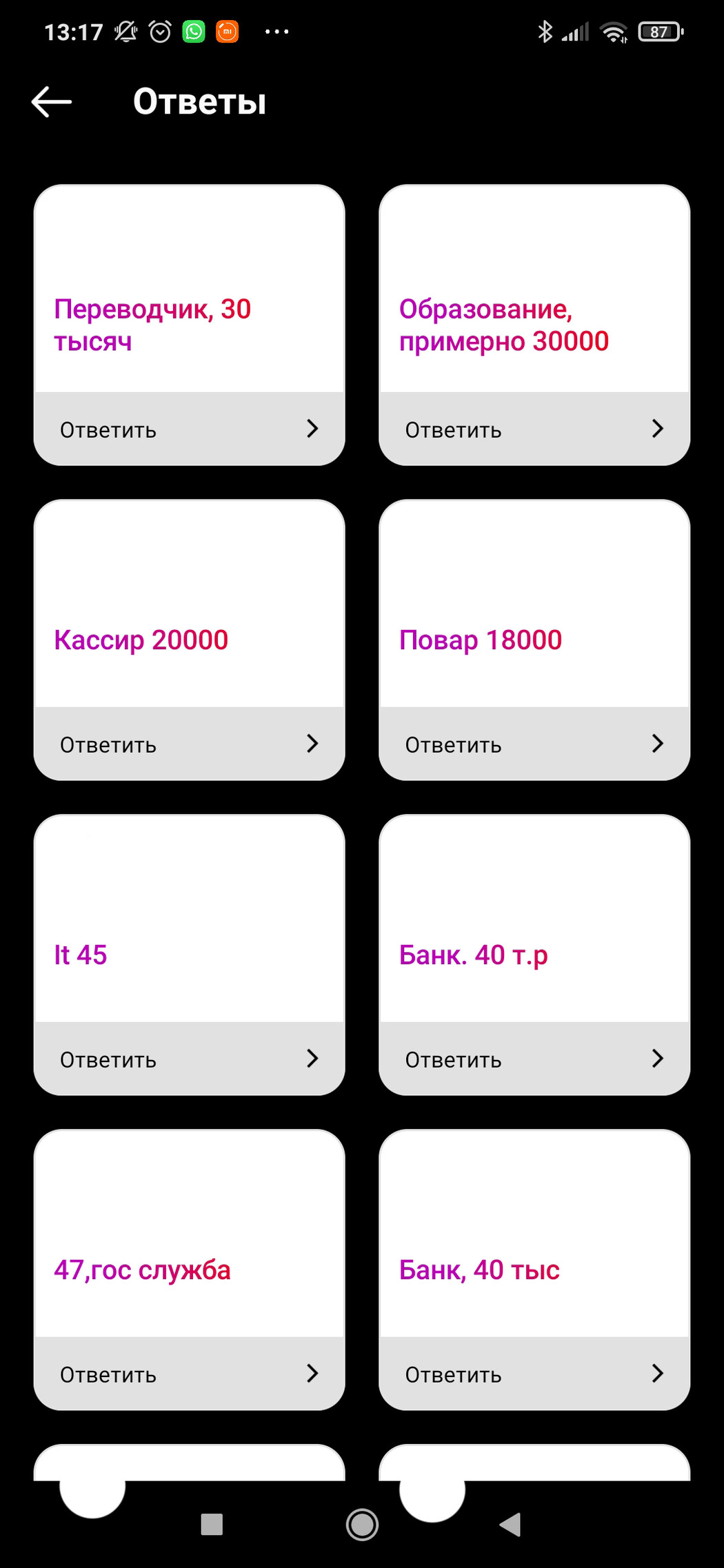Image resolution: width=724 pixels, height=1568 pixels.
Task: Go back from the Ответы screen
Action: [52, 102]
